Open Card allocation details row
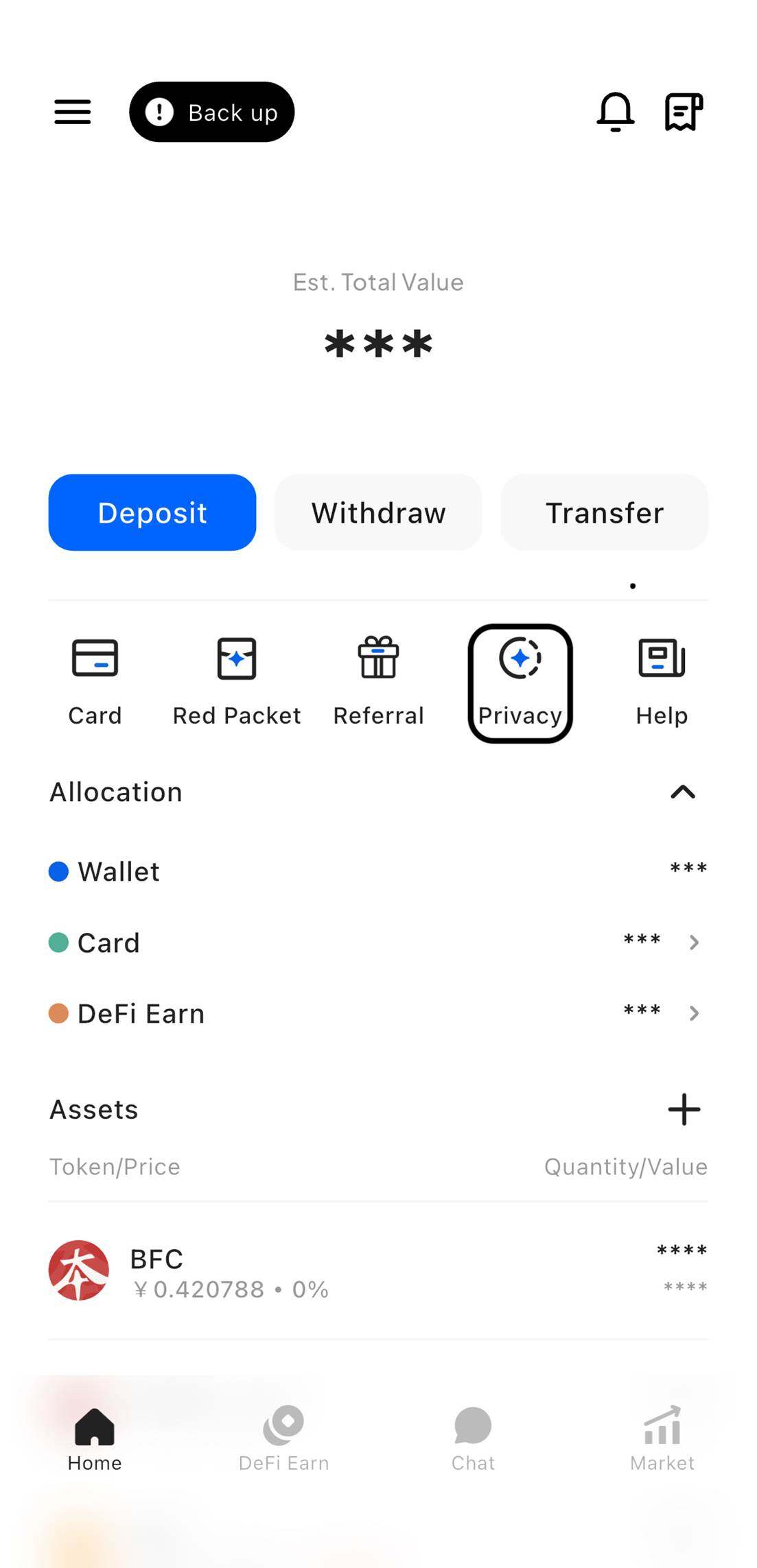757x1568 pixels. point(378,942)
